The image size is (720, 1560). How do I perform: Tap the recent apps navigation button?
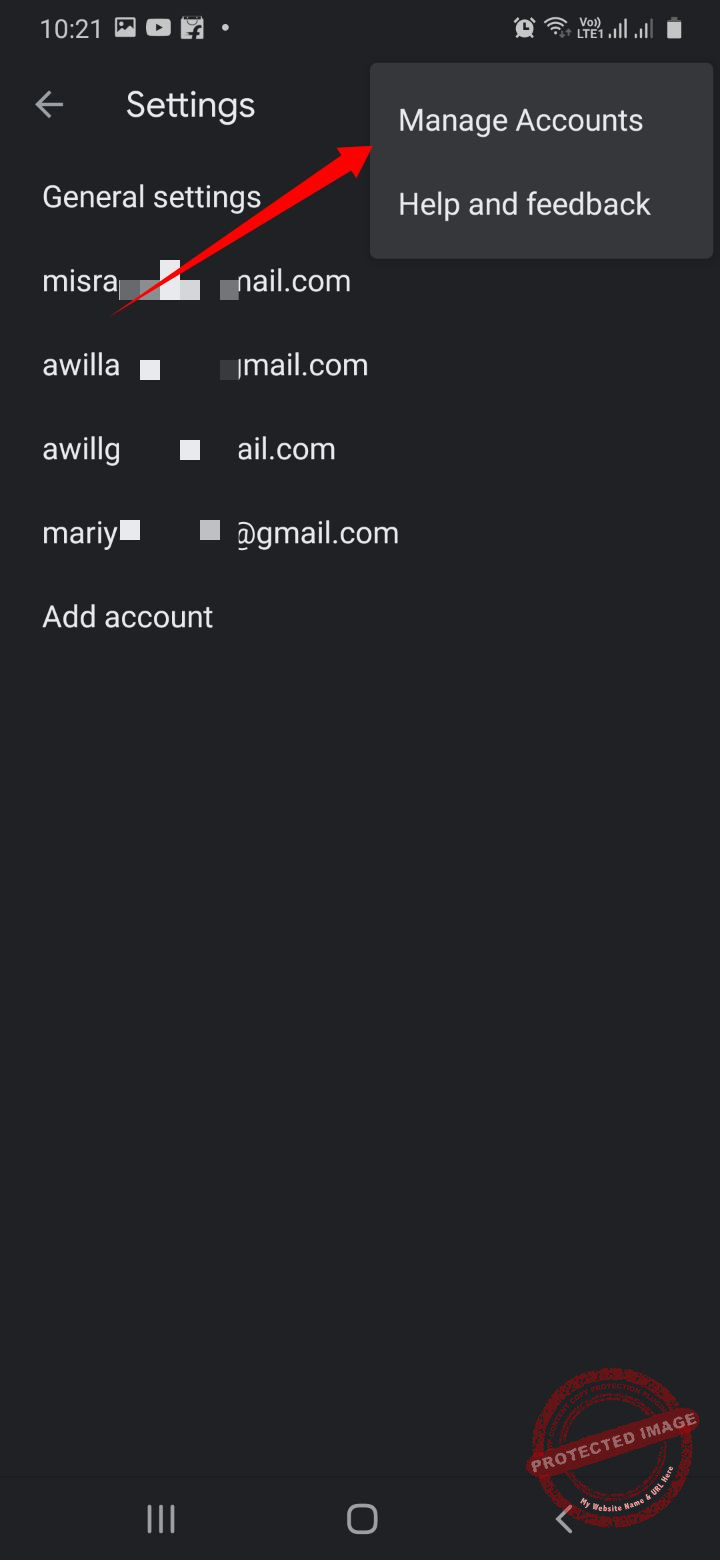tap(160, 1518)
